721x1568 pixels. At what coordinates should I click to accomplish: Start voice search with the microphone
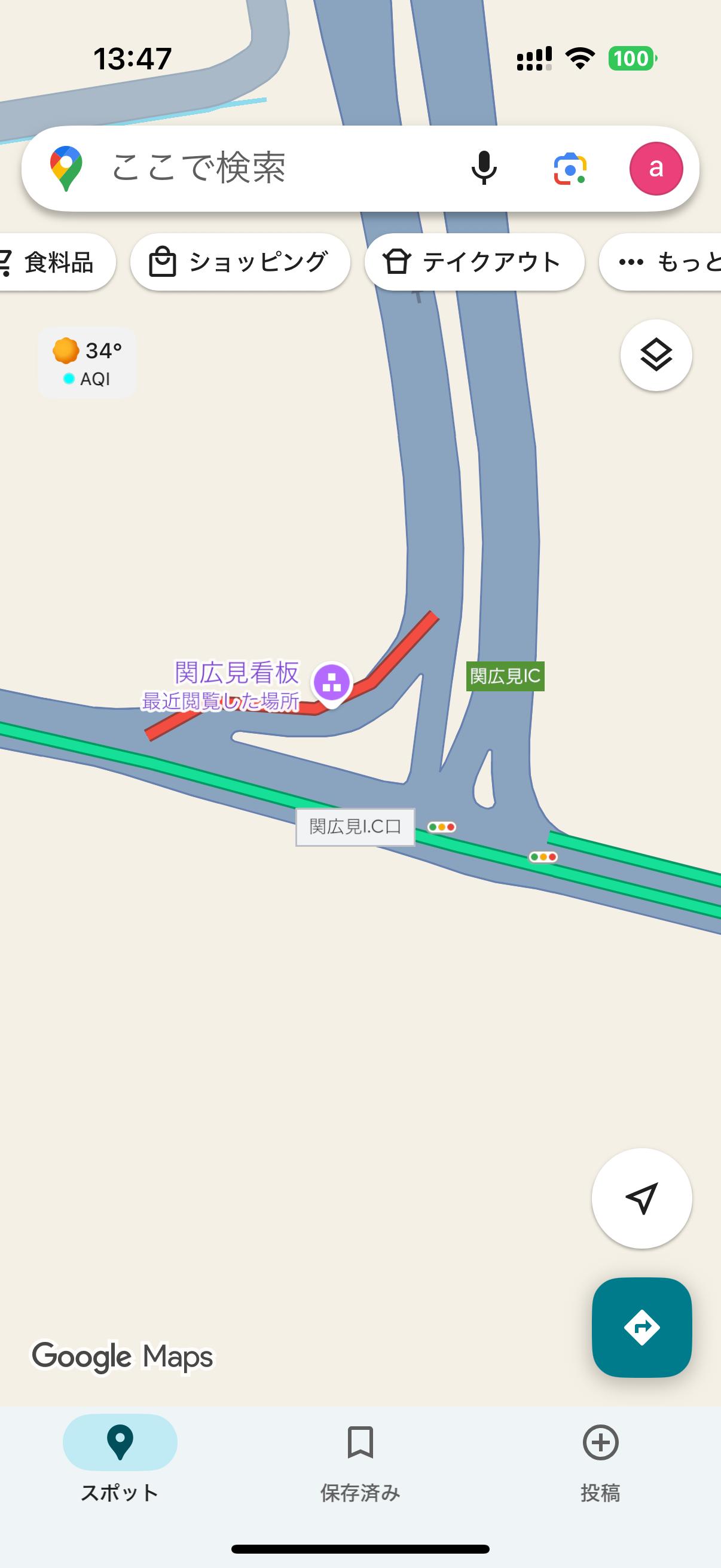click(x=484, y=168)
